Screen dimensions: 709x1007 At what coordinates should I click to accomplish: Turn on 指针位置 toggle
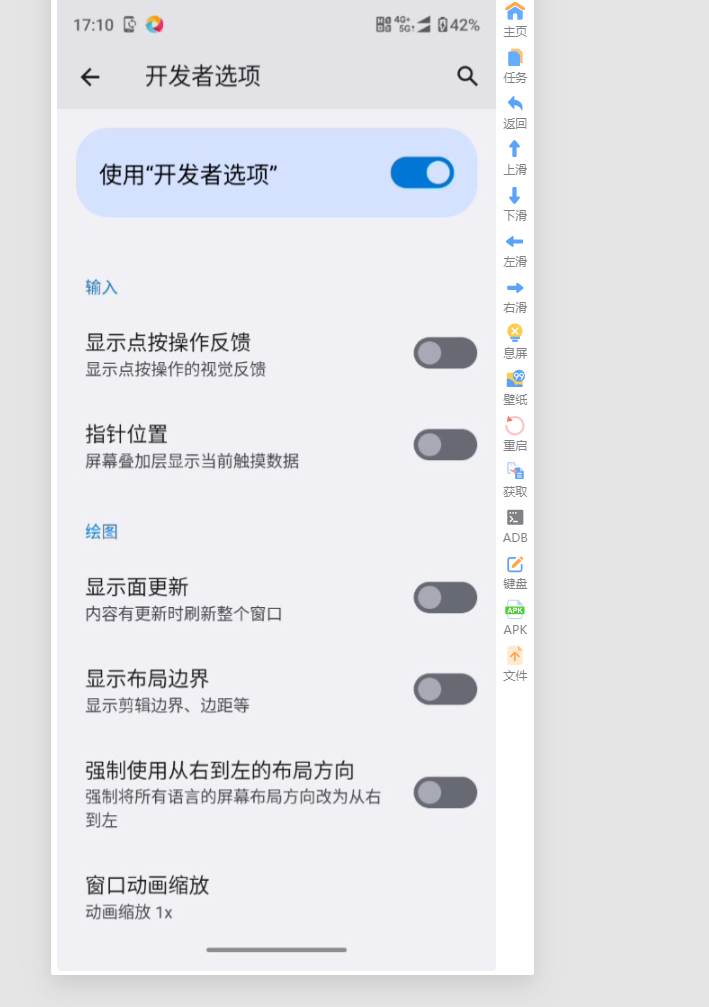445,445
